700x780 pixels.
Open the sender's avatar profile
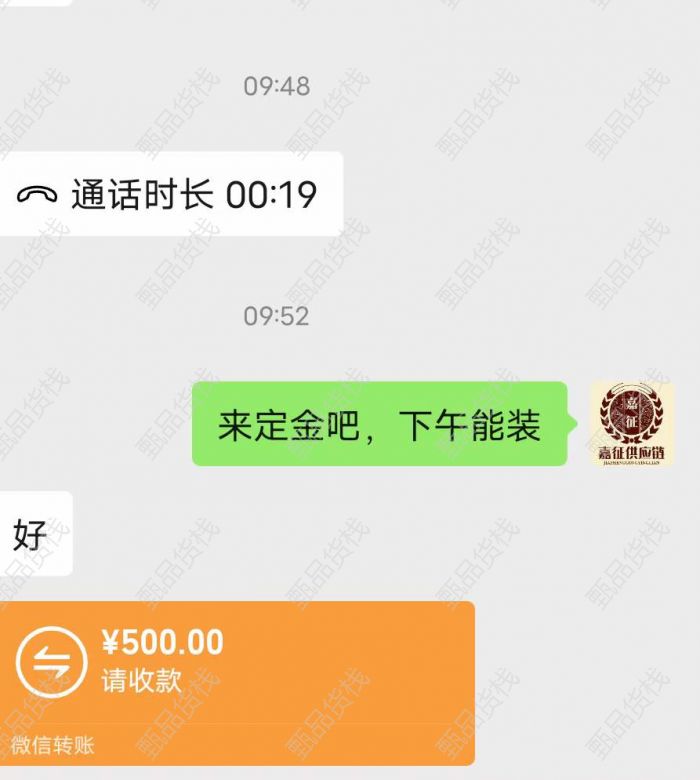point(631,423)
